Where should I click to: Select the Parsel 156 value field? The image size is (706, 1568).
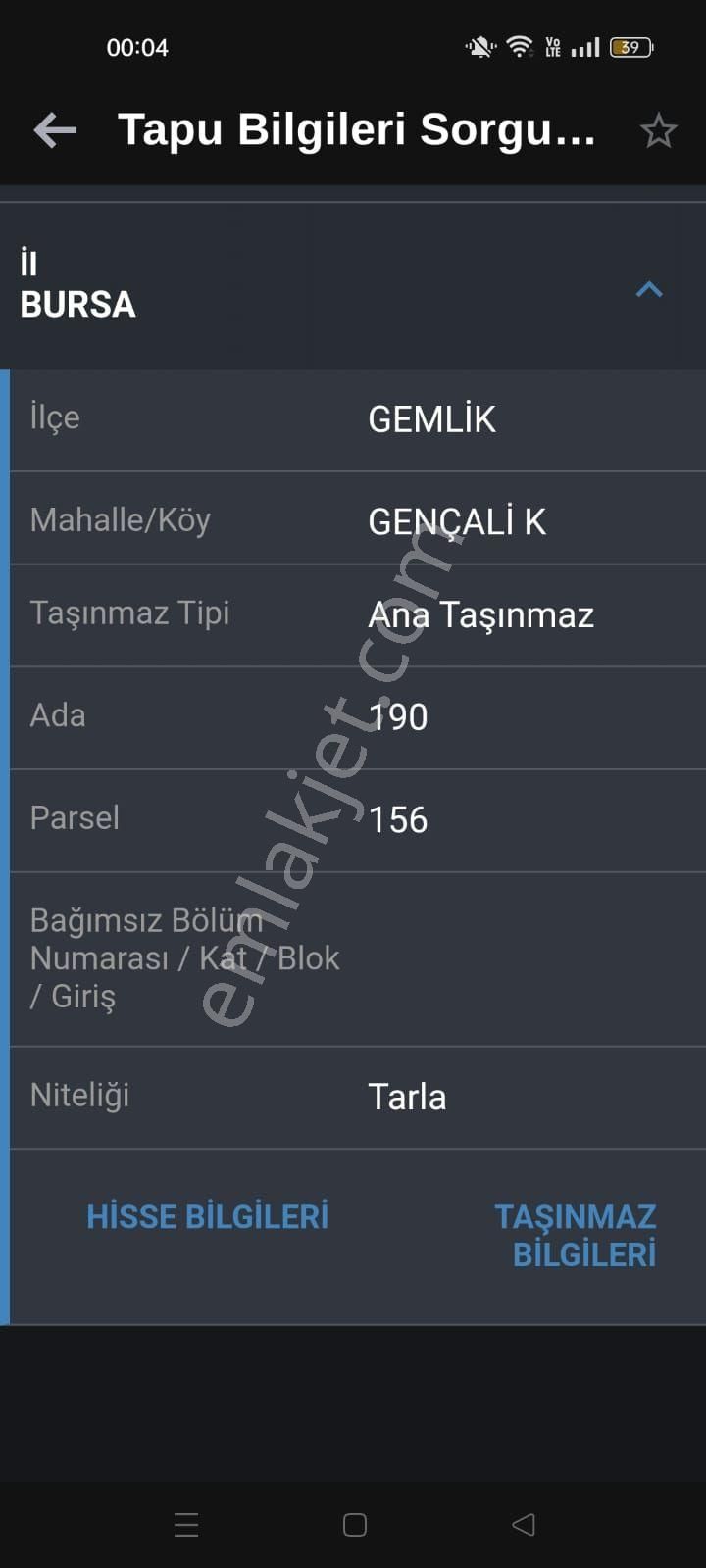tap(396, 819)
